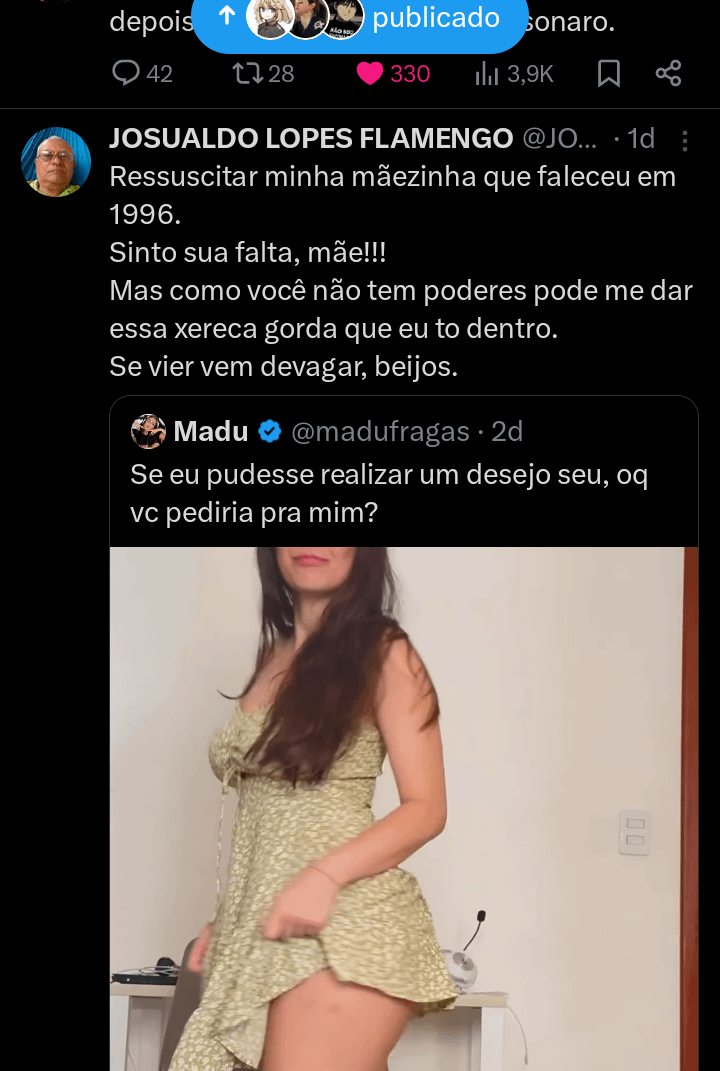Bookmark the post above Josualdo's reply

pyautogui.click(x=608, y=73)
